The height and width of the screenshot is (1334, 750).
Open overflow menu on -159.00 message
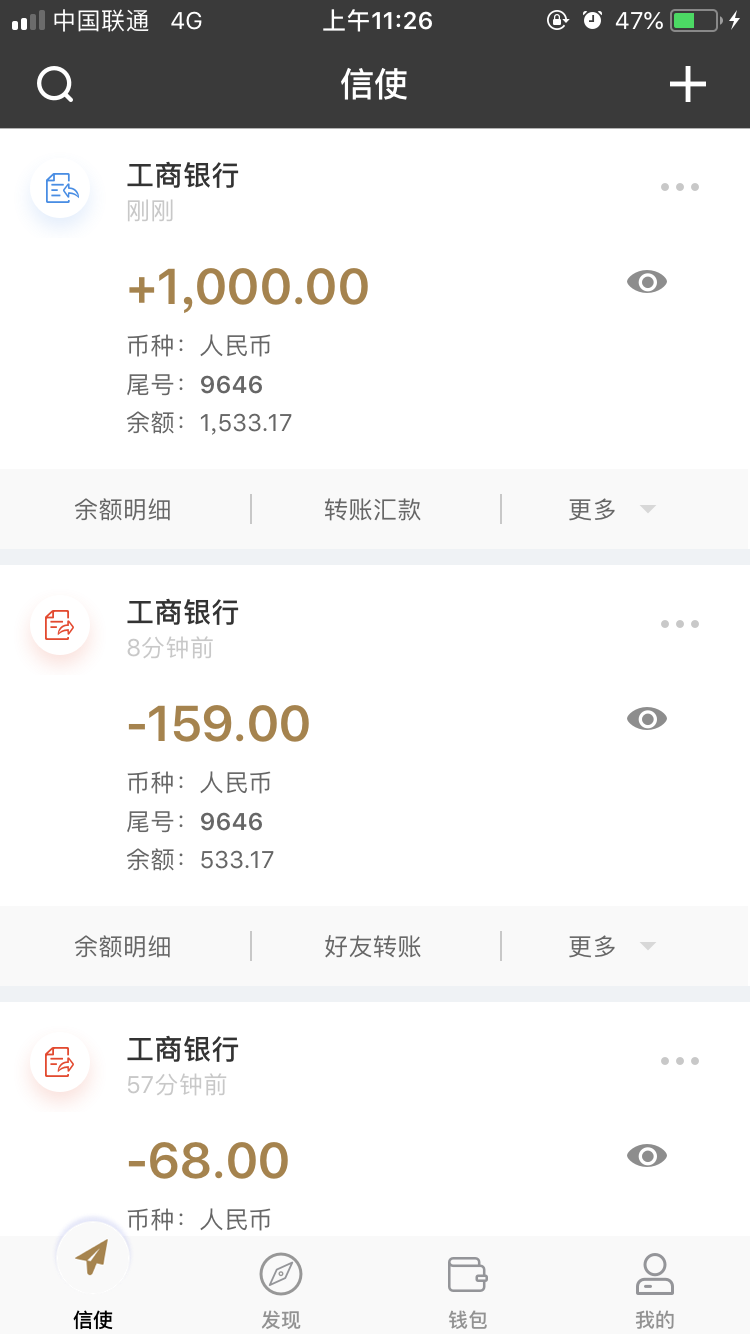[680, 624]
